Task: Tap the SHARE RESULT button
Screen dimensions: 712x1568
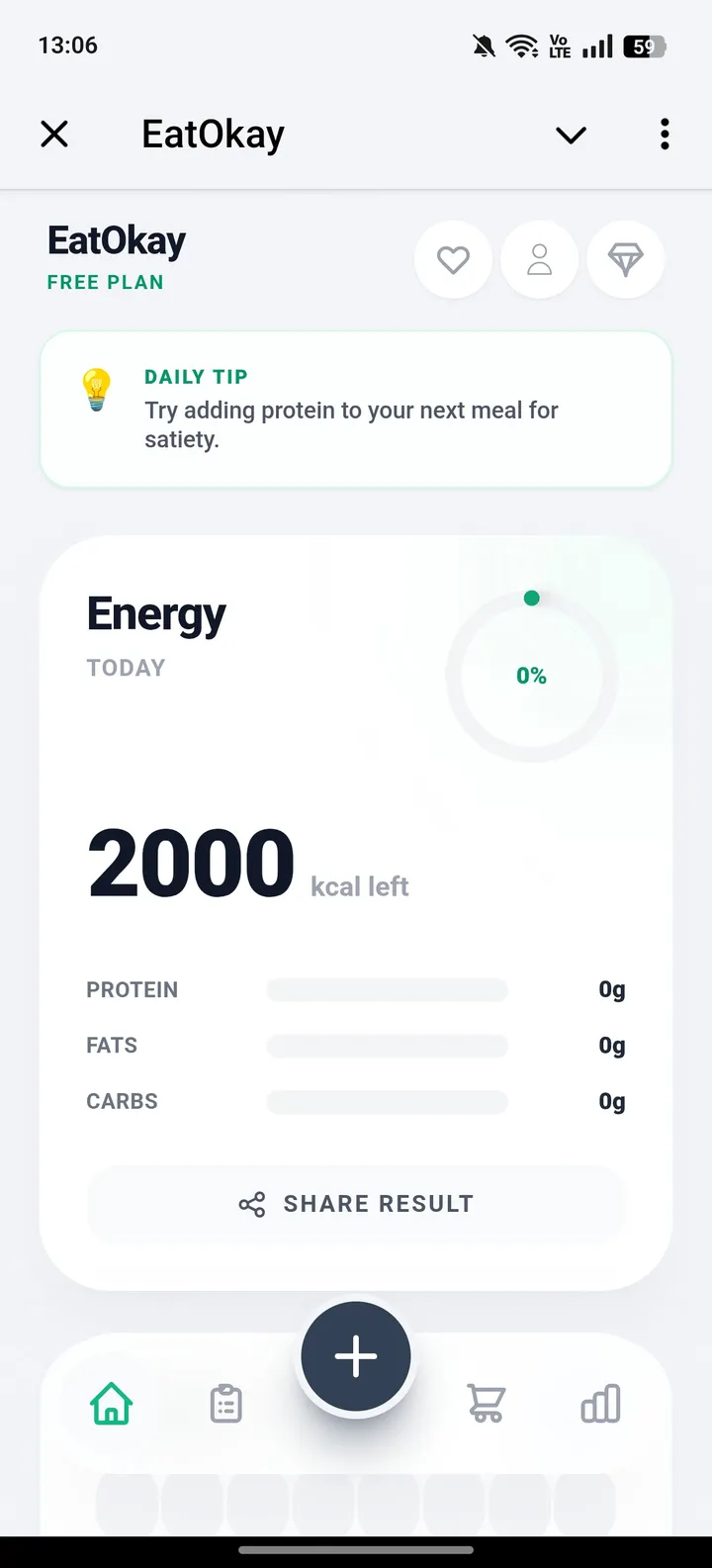Action: coord(356,1204)
